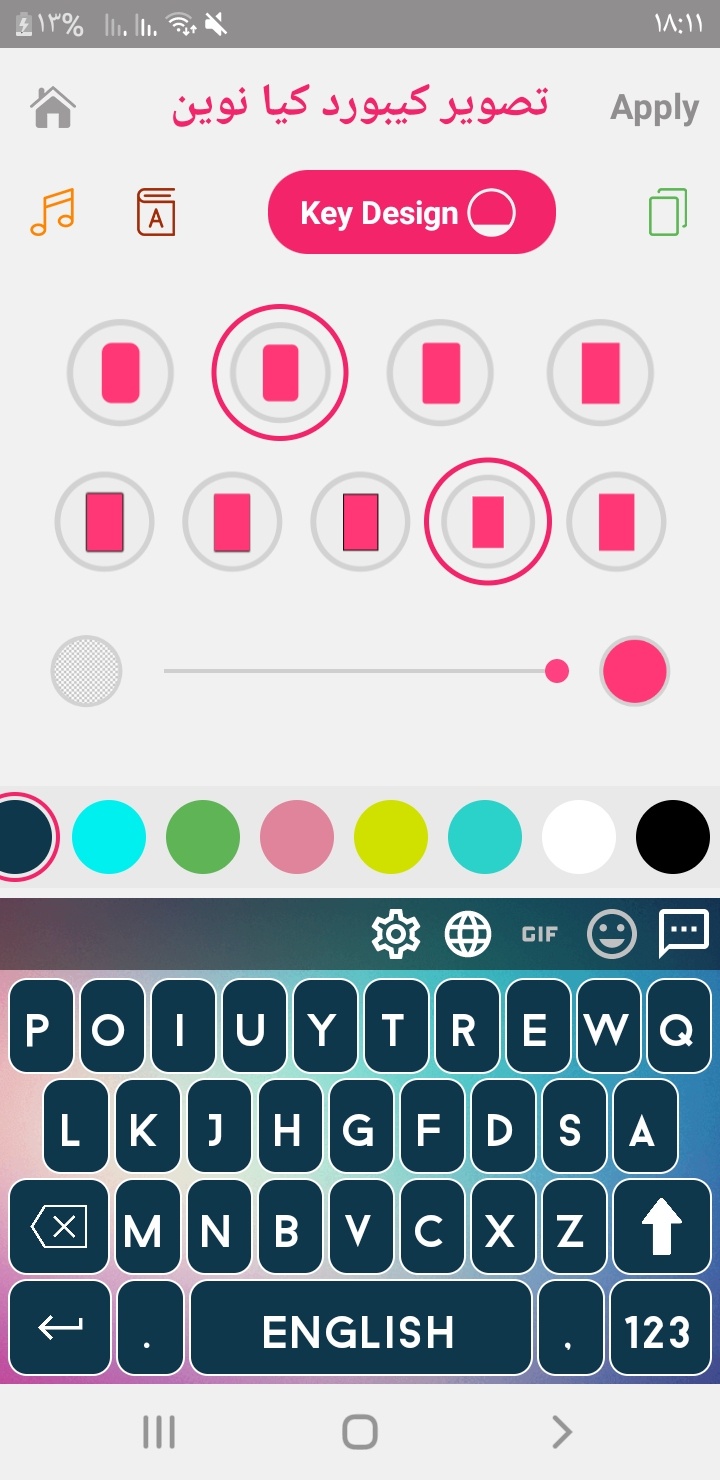Select the white color swatch
720x1480 pixels.
[x=579, y=837]
